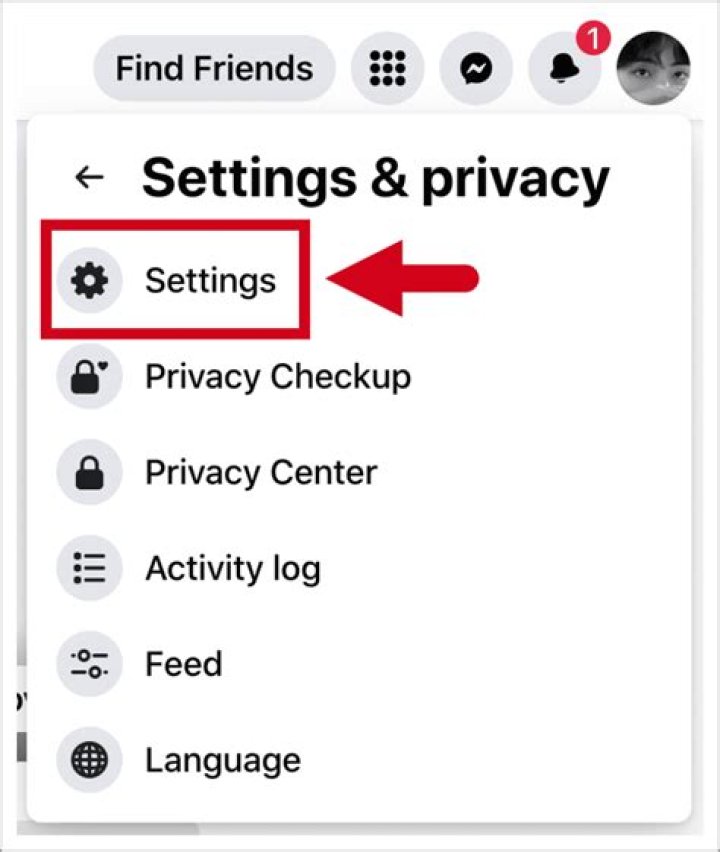Open Privacy Center

(260, 473)
